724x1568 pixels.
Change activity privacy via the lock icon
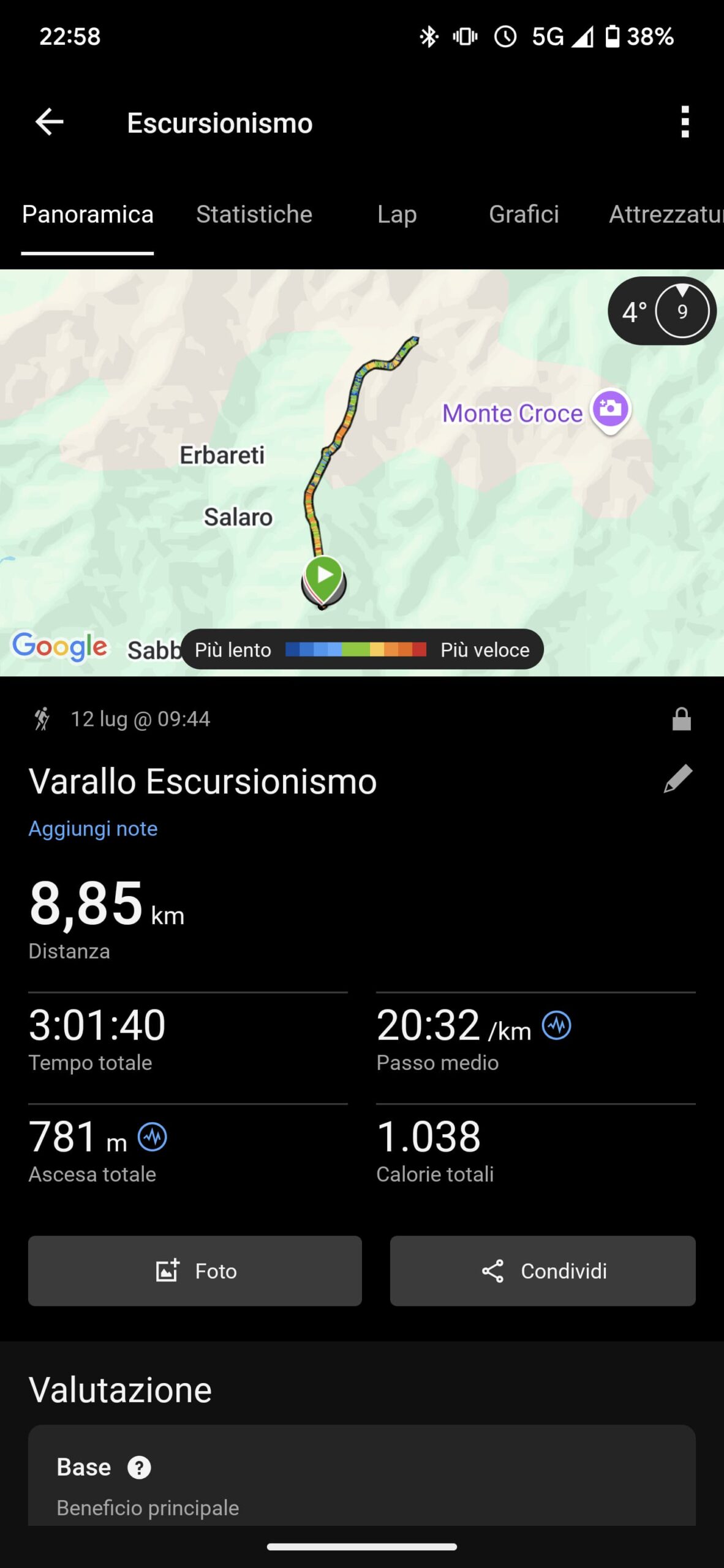tap(681, 719)
